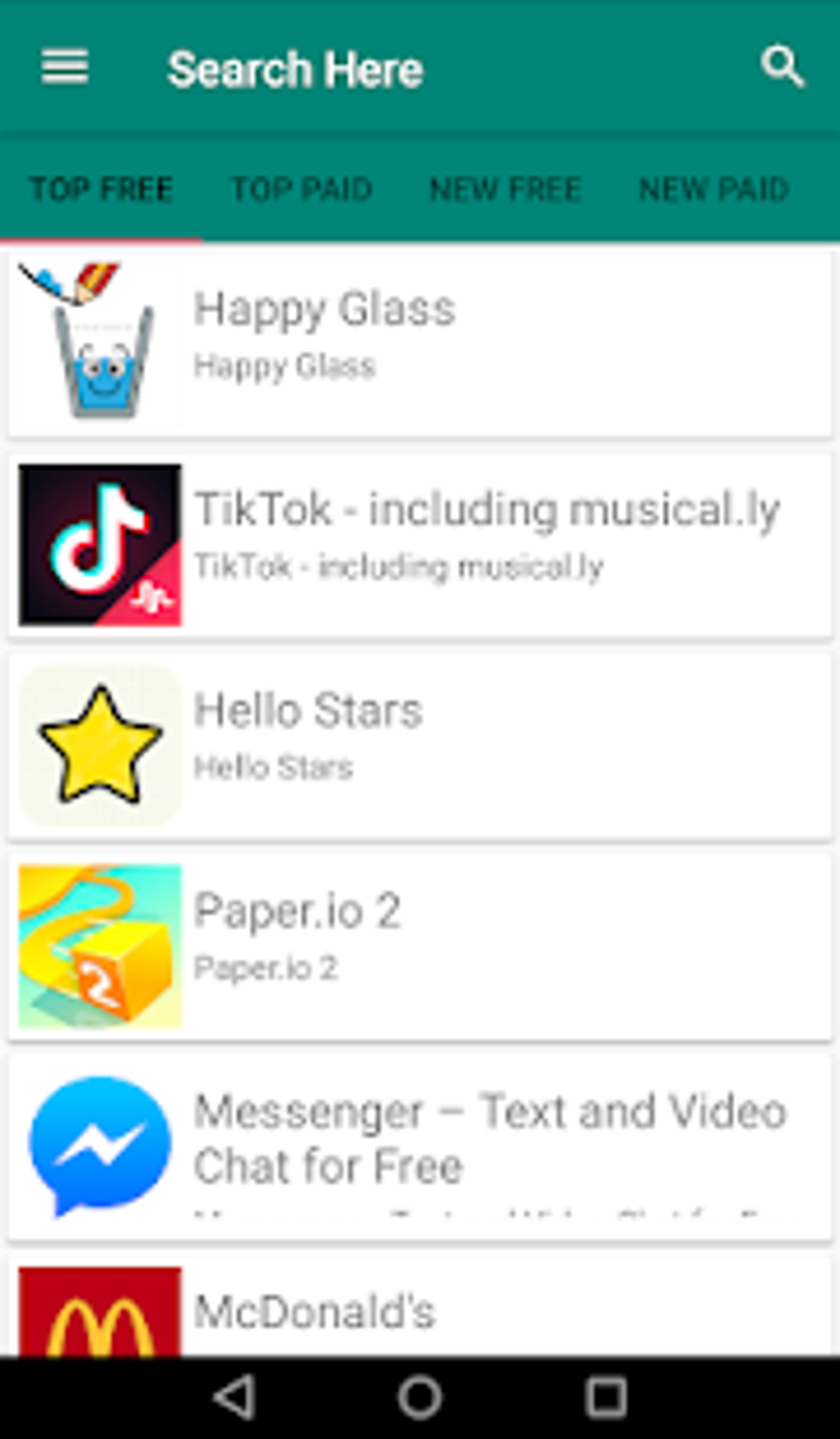Select the New Paid tab

pyautogui.click(x=713, y=189)
